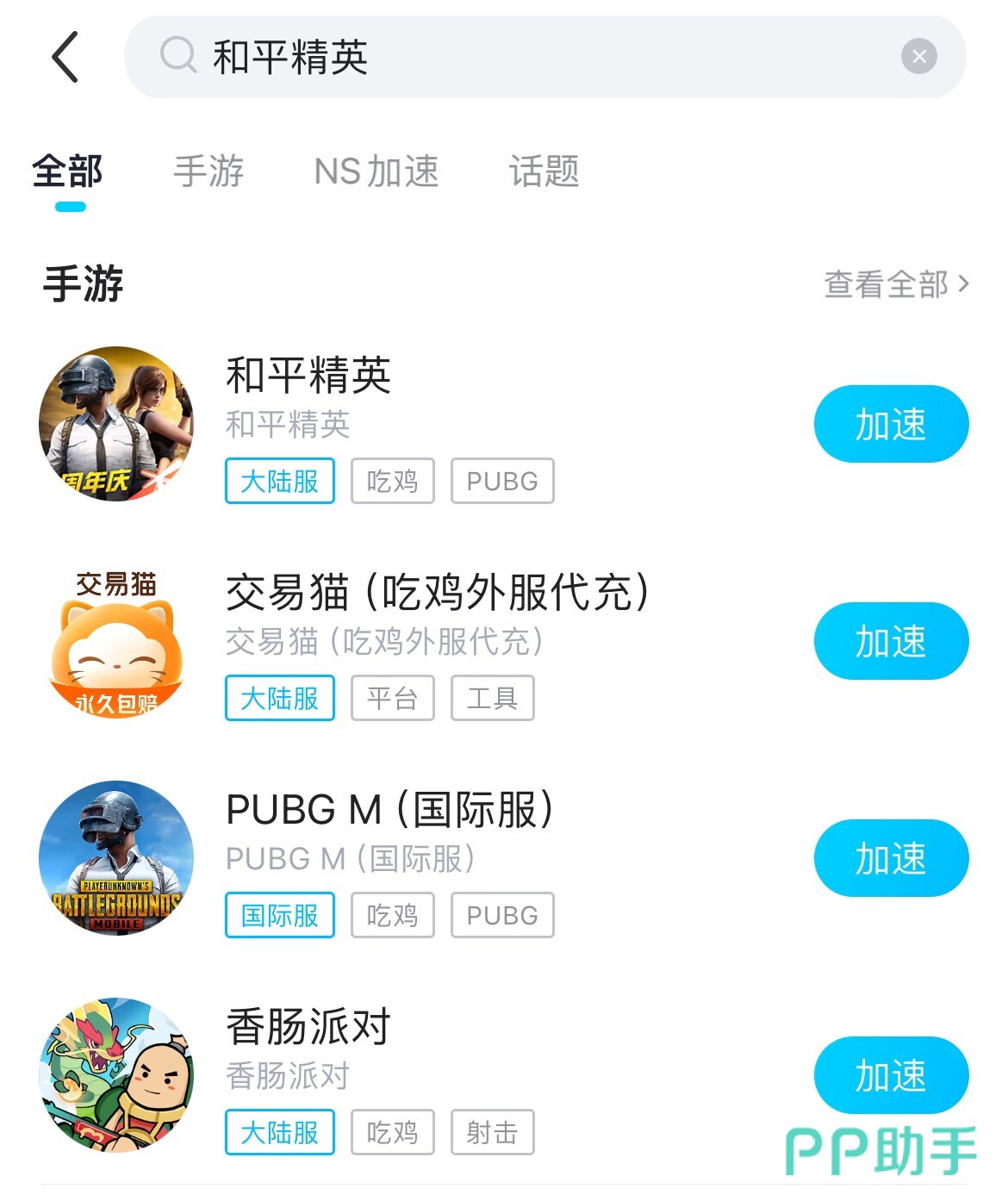
Task: Tap 加速 for 和平精英
Action: pyautogui.click(x=891, y=425)
